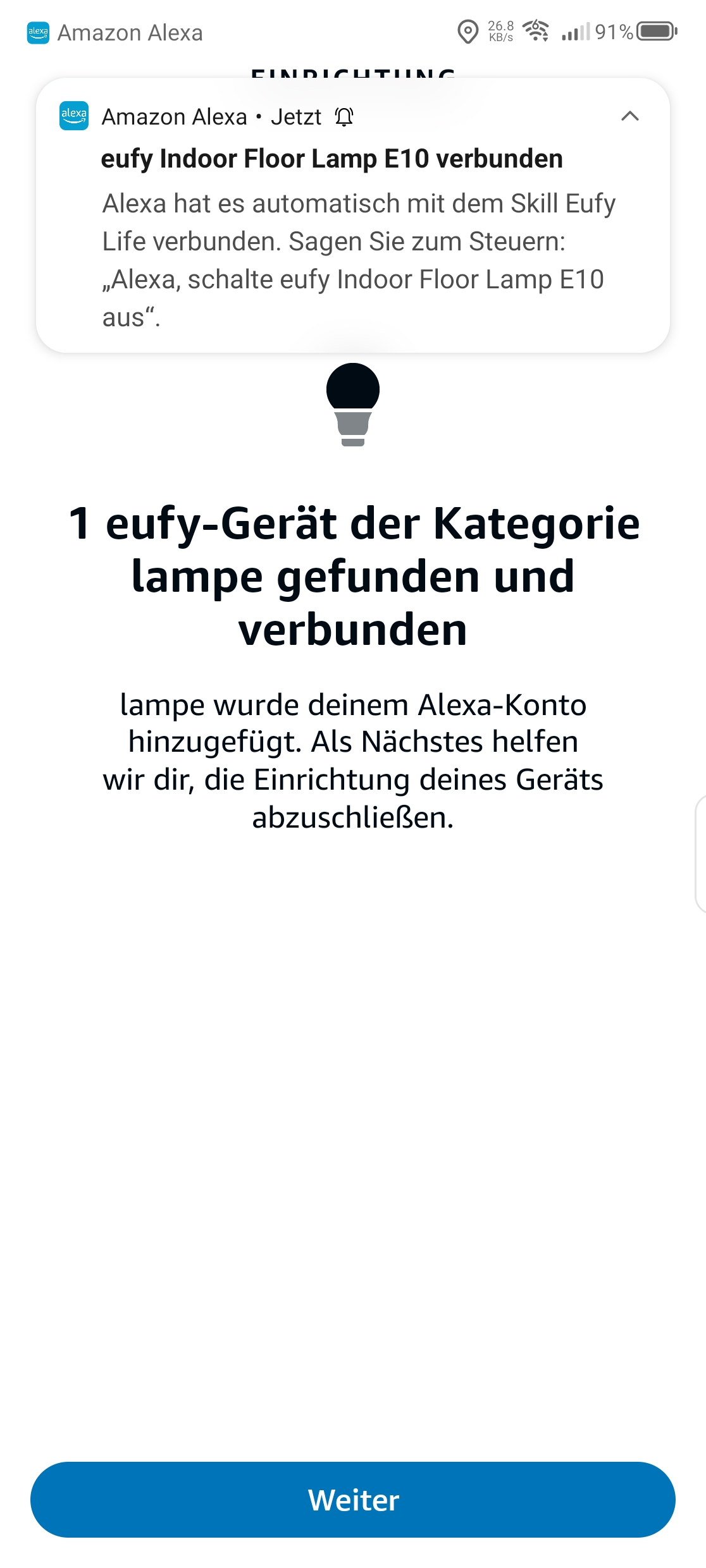Collapse the Alexa notification with the chevron
This screenshot has height=1568, width=706.
pyautogui.click(x=629, y=116)
